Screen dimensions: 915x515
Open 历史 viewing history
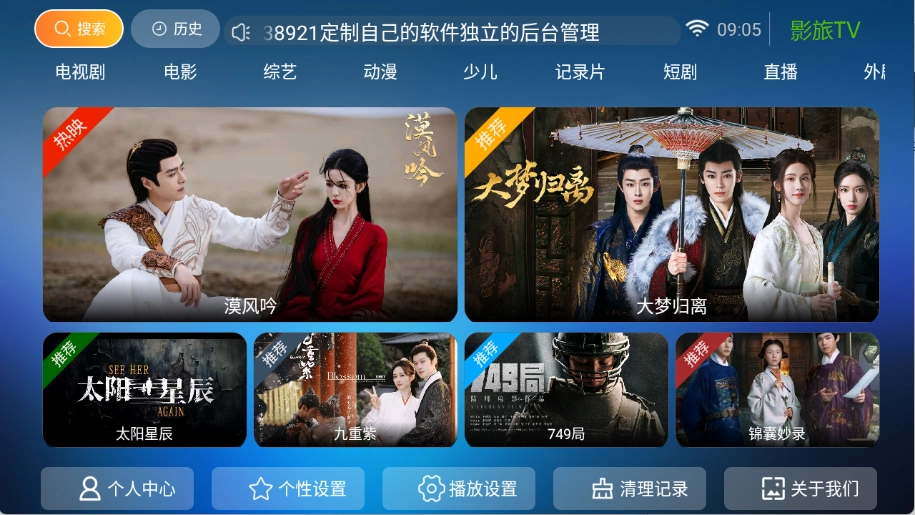point(176,29)
